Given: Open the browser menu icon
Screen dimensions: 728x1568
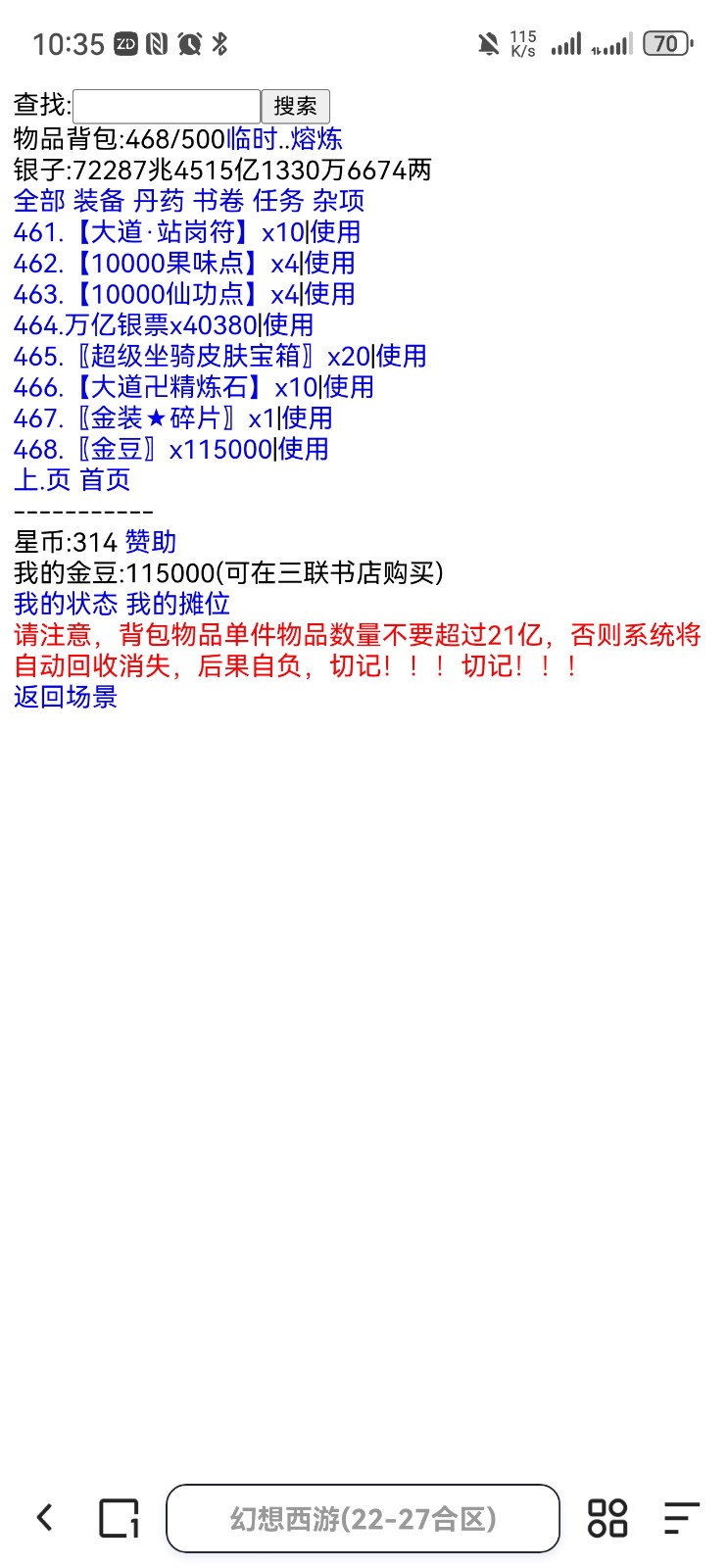Looking at the screenshot, I should 681,1518.
